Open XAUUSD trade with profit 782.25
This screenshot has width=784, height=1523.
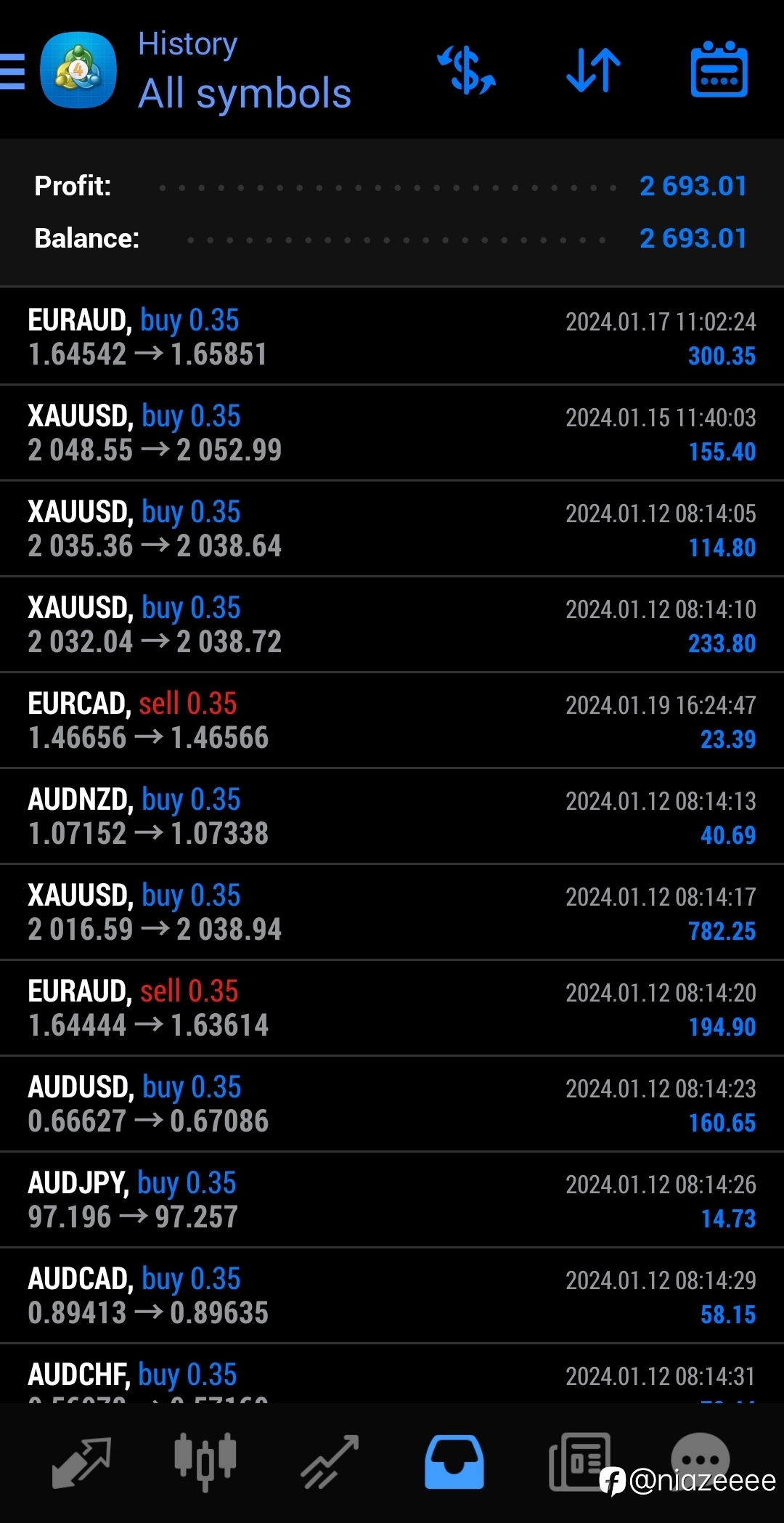[x=392, y=911]
